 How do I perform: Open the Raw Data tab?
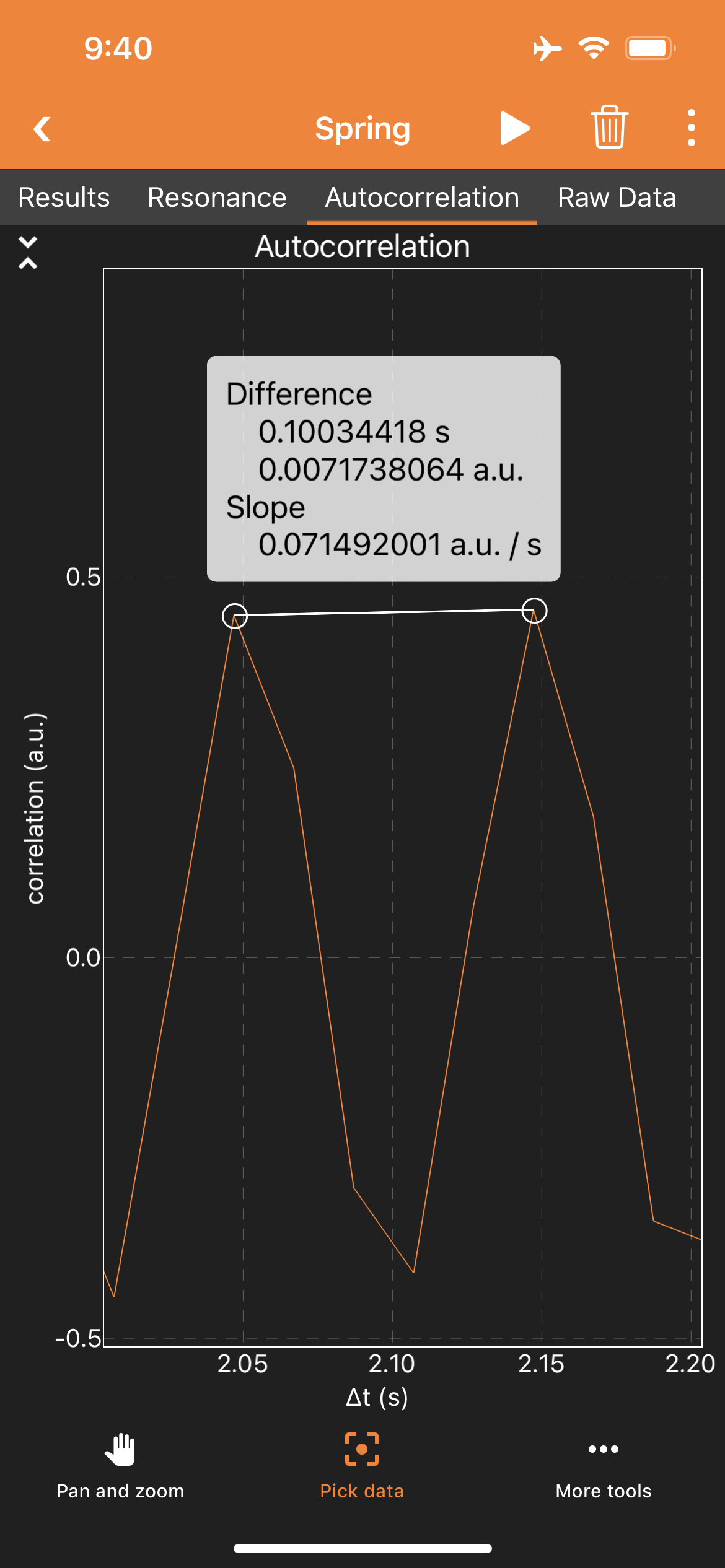617,198
